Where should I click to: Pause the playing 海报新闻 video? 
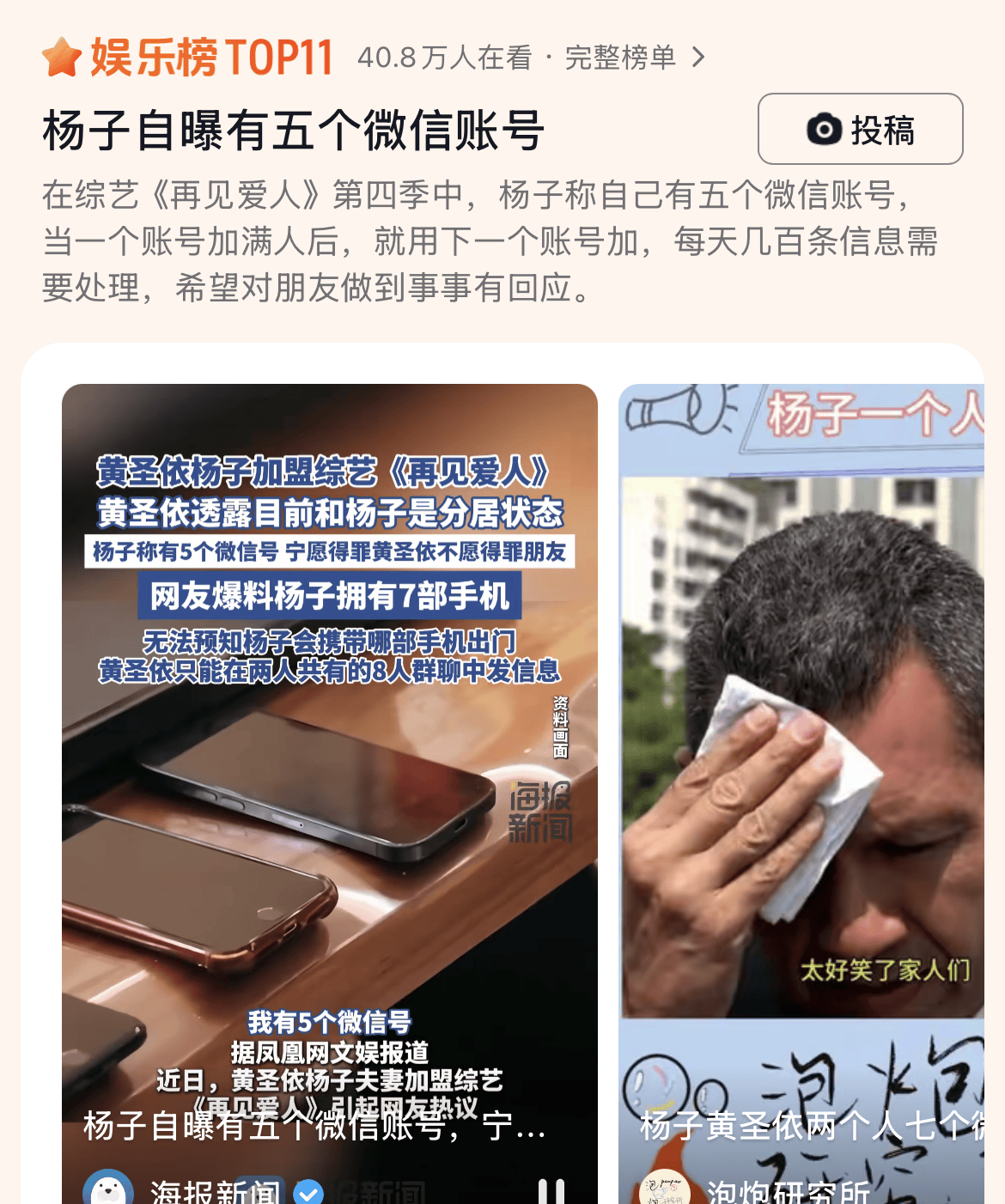point(551,1191)
